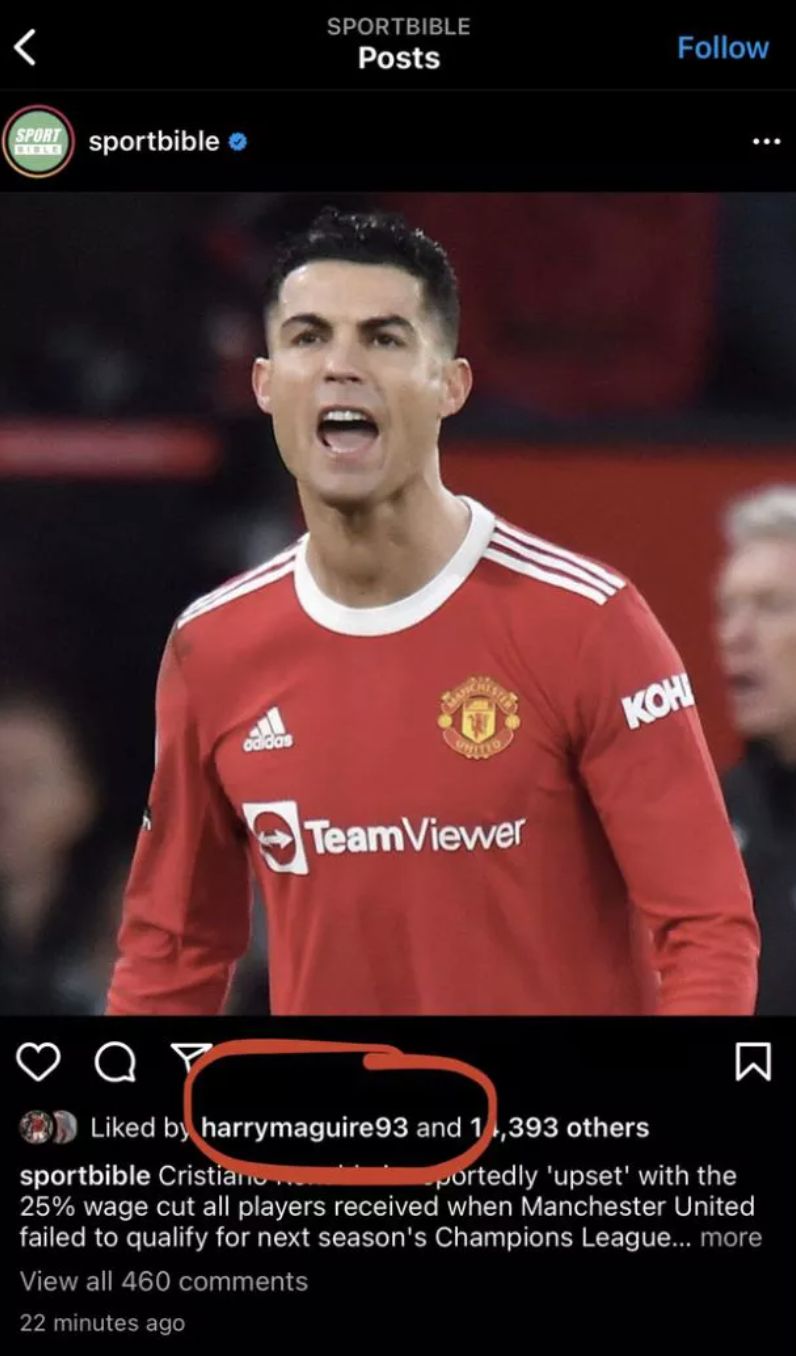Open comments via the speech bubble icon
This screenshot has width=796, height=1356.
[115, 1062]
